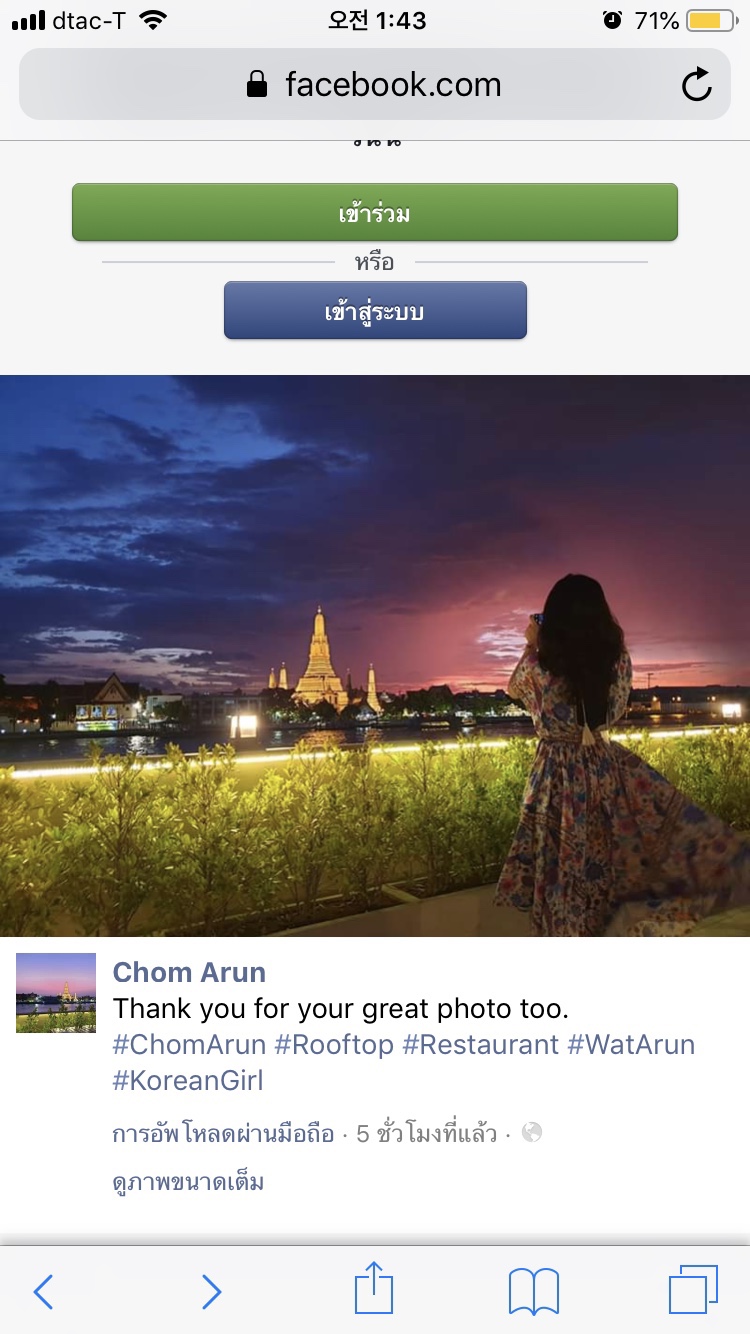Go back to the previous page
This screenshot has height=1334, width=750.
coord(43,1291)
